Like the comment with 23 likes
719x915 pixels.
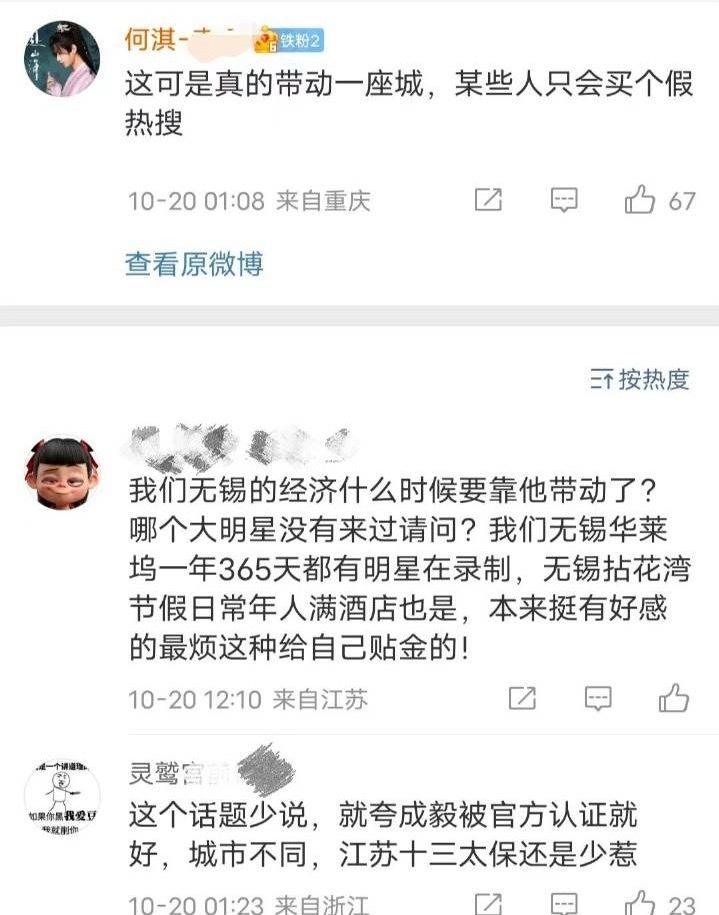click(x=640, y=903)
